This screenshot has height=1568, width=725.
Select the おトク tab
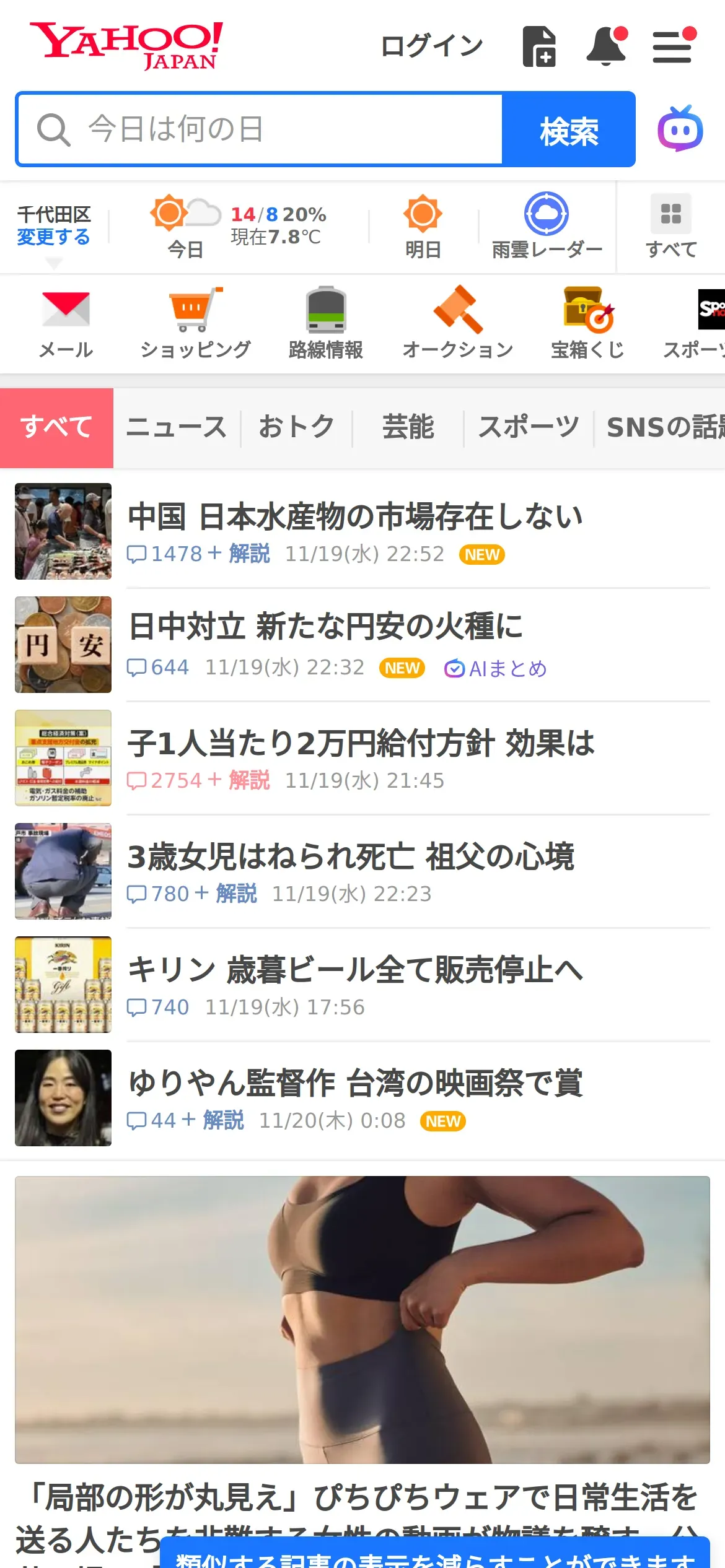tap(296, 427)
